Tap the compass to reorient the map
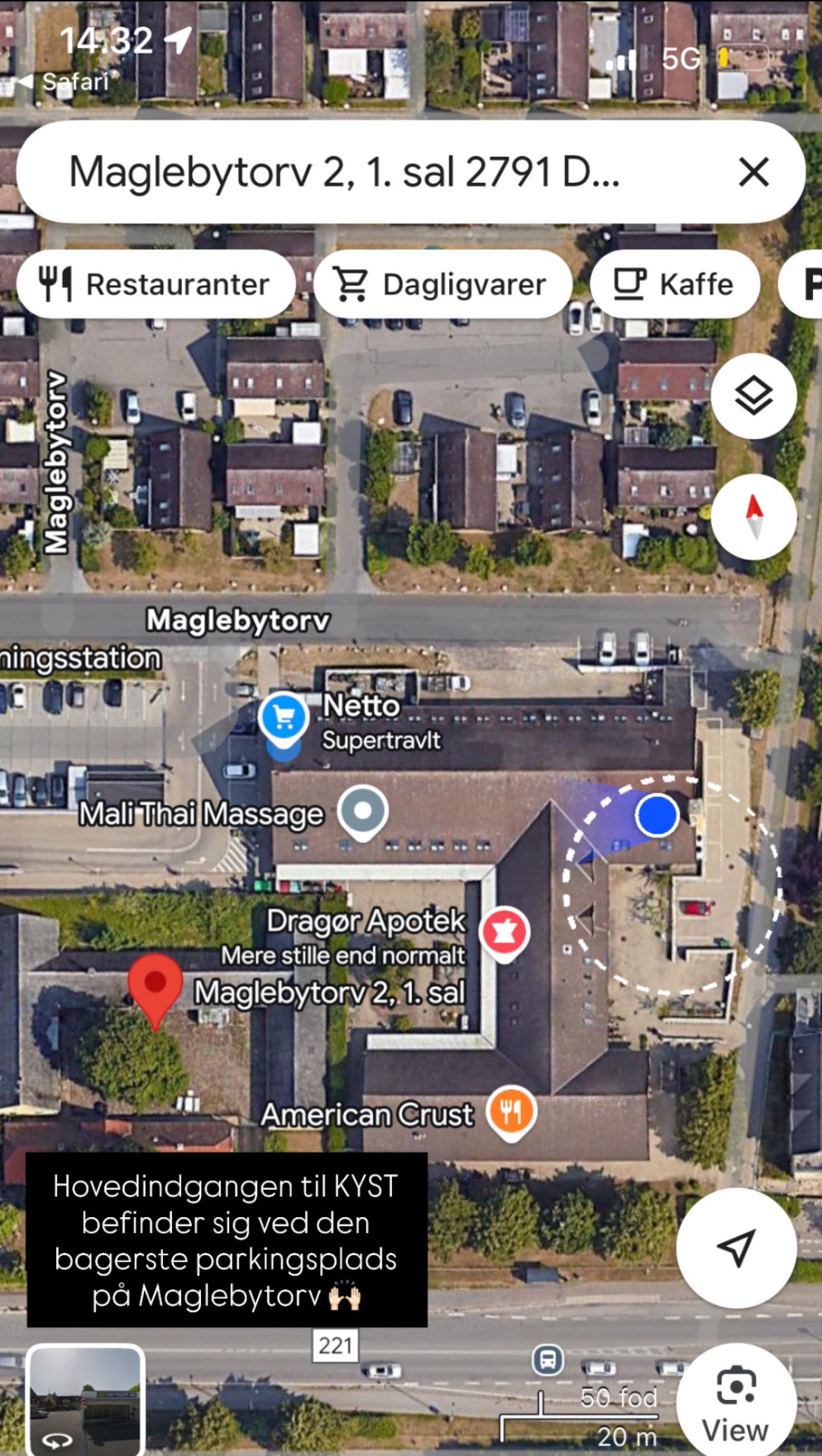The width and height of the screenshot is (822, 1456). click(754, 517)
